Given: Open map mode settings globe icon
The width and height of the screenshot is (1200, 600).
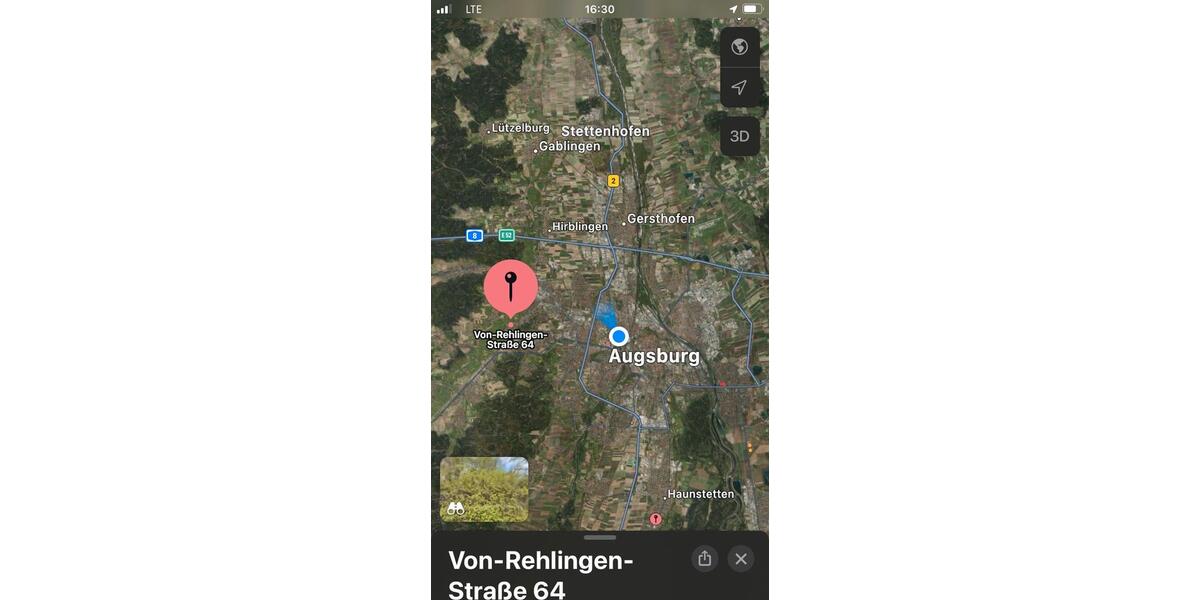Looking at the screenshot, I should (739, 47).
